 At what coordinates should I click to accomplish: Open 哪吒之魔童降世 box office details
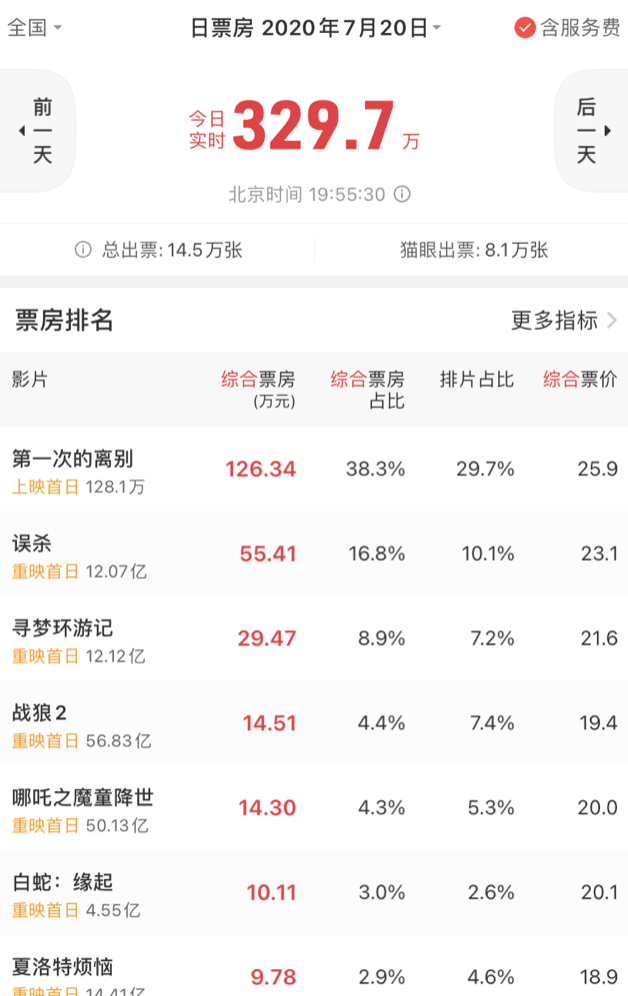83,798
